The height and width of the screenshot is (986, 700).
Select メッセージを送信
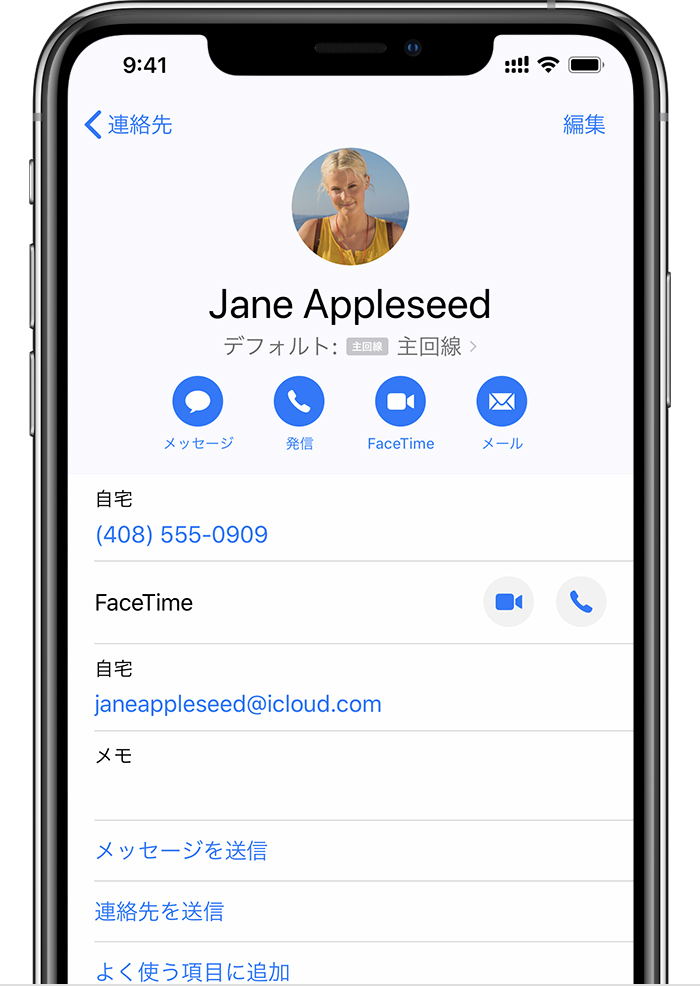pos(181,851)
